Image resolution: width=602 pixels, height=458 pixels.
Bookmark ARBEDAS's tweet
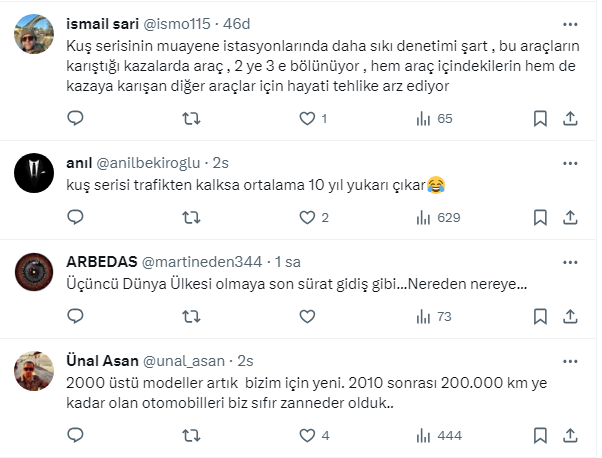(x=540, y=317)
